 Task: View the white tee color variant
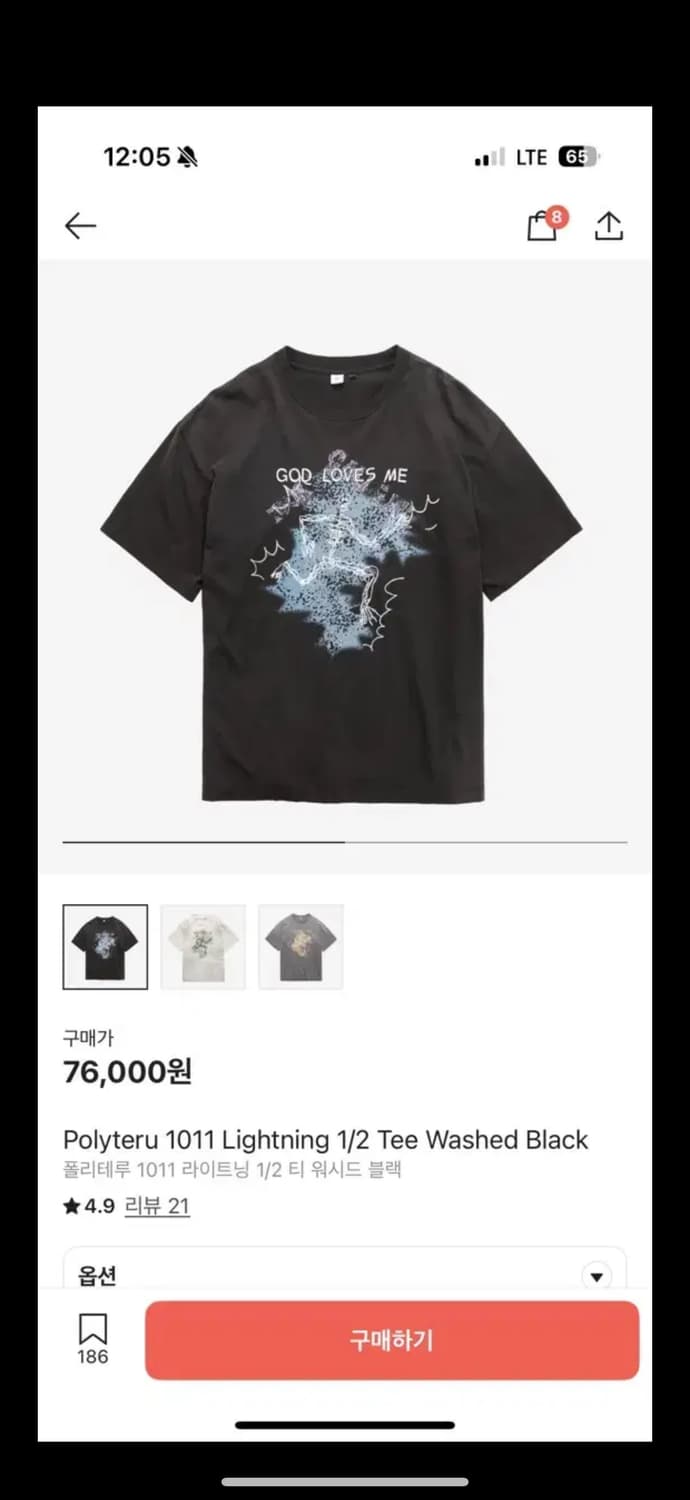203,947
